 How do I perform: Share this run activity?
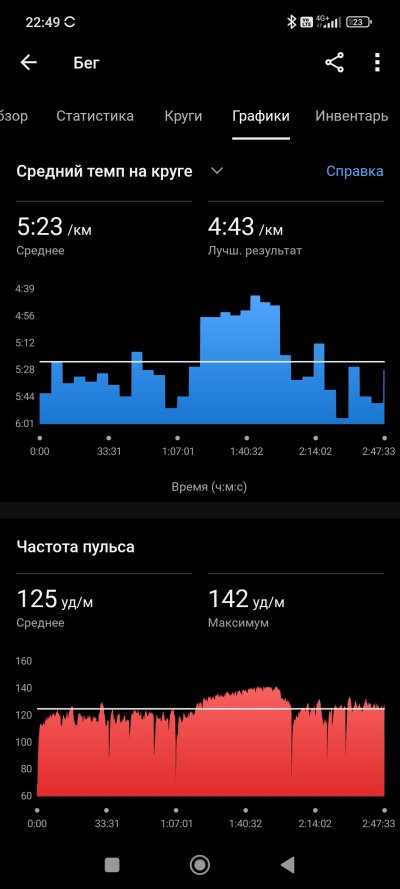(x=334, y=63)
